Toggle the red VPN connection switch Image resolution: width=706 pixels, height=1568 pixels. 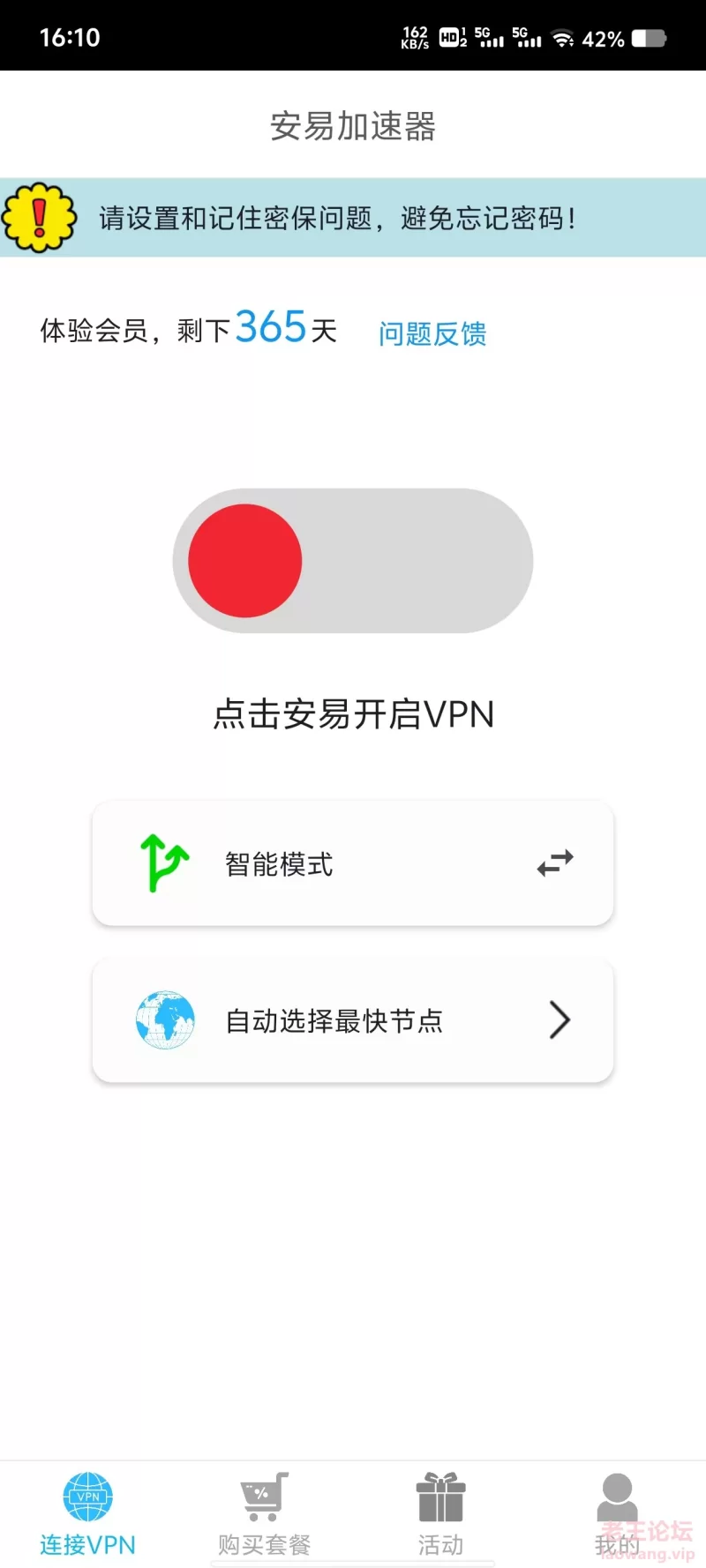point(352,561)
